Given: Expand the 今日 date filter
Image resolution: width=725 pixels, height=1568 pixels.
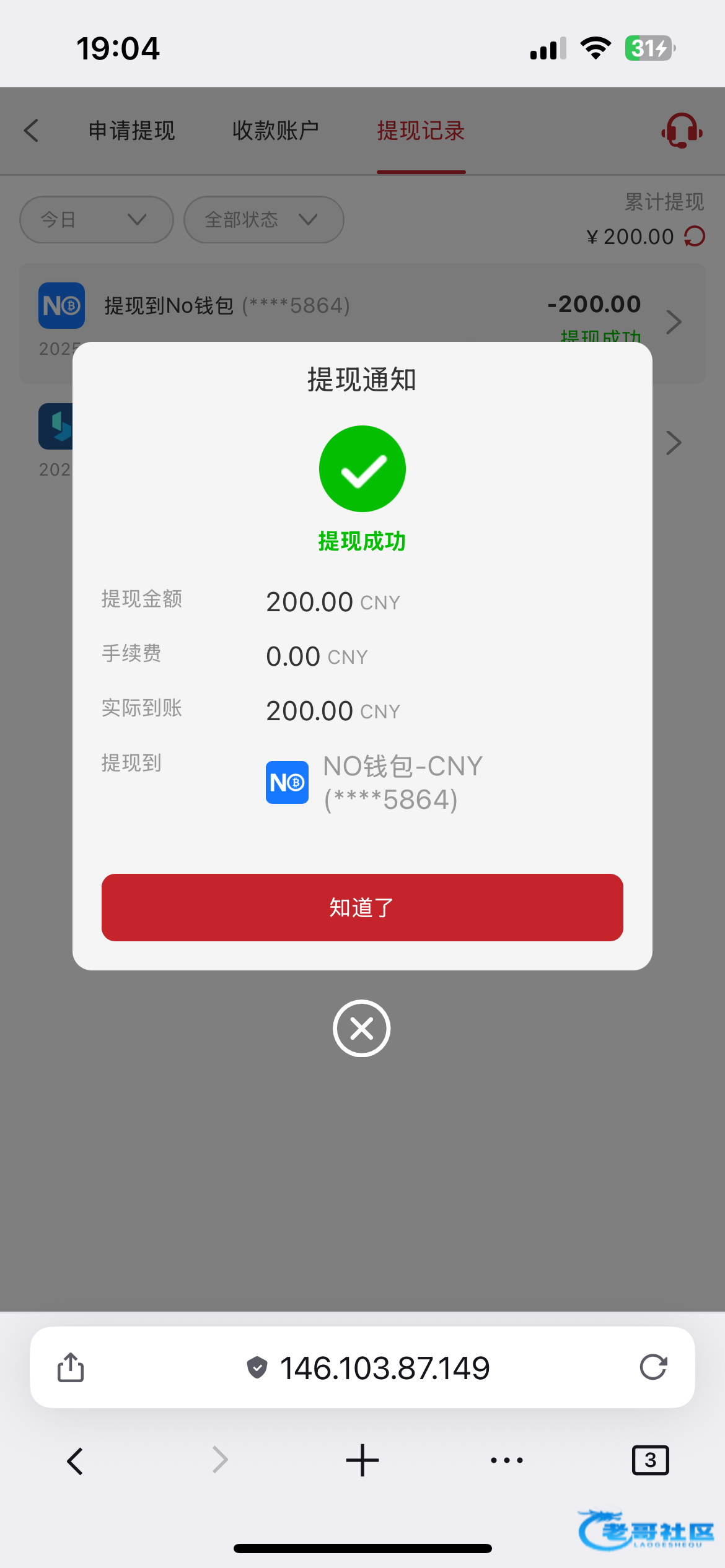Looking at the screenshot, I should point(96,220).
